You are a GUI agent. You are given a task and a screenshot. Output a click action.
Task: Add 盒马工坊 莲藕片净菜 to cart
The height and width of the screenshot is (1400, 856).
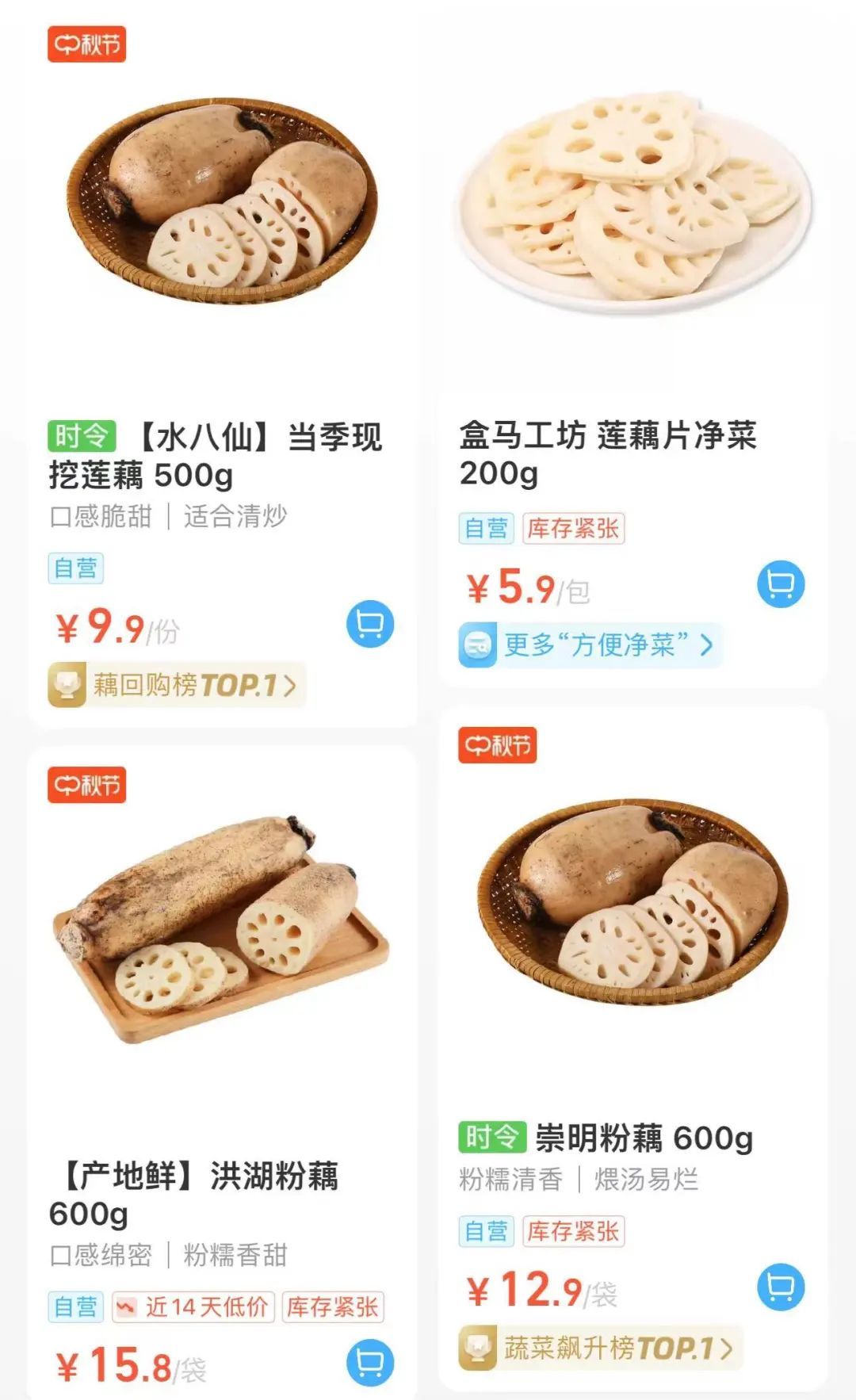pyautogui.click(x=781, y=584)
